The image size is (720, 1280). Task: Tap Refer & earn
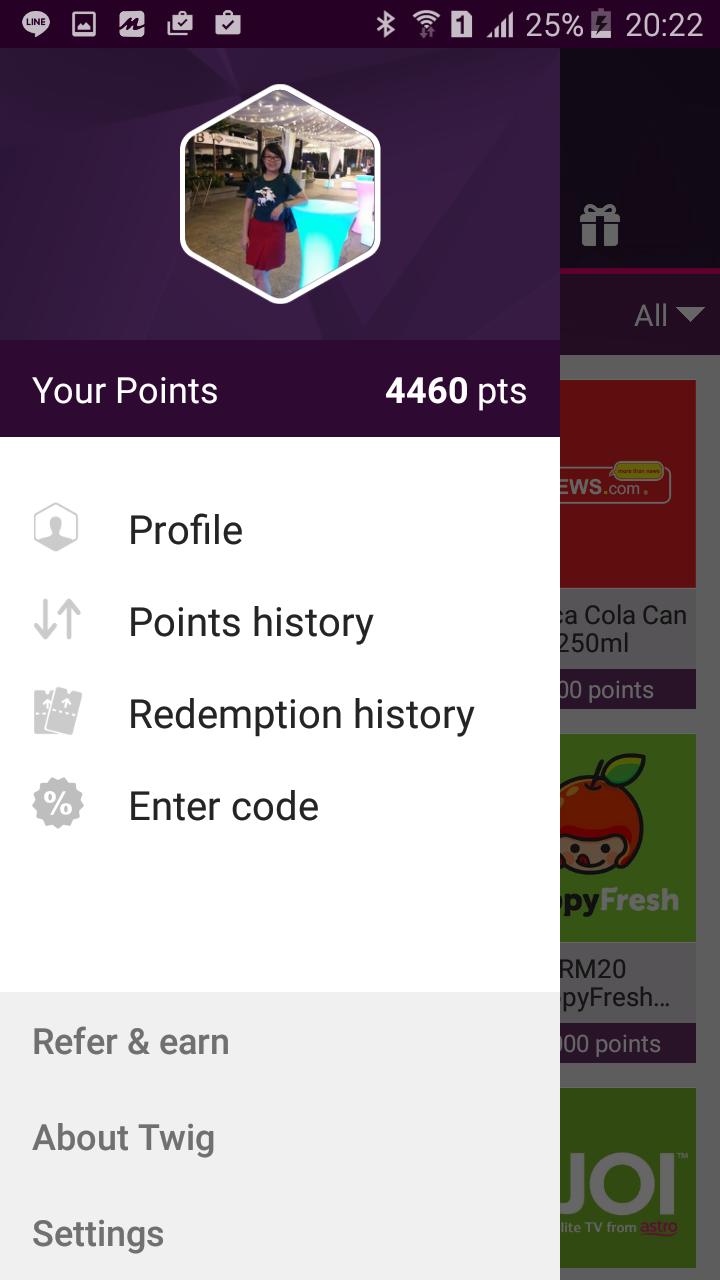click(x=130, y=1042)
